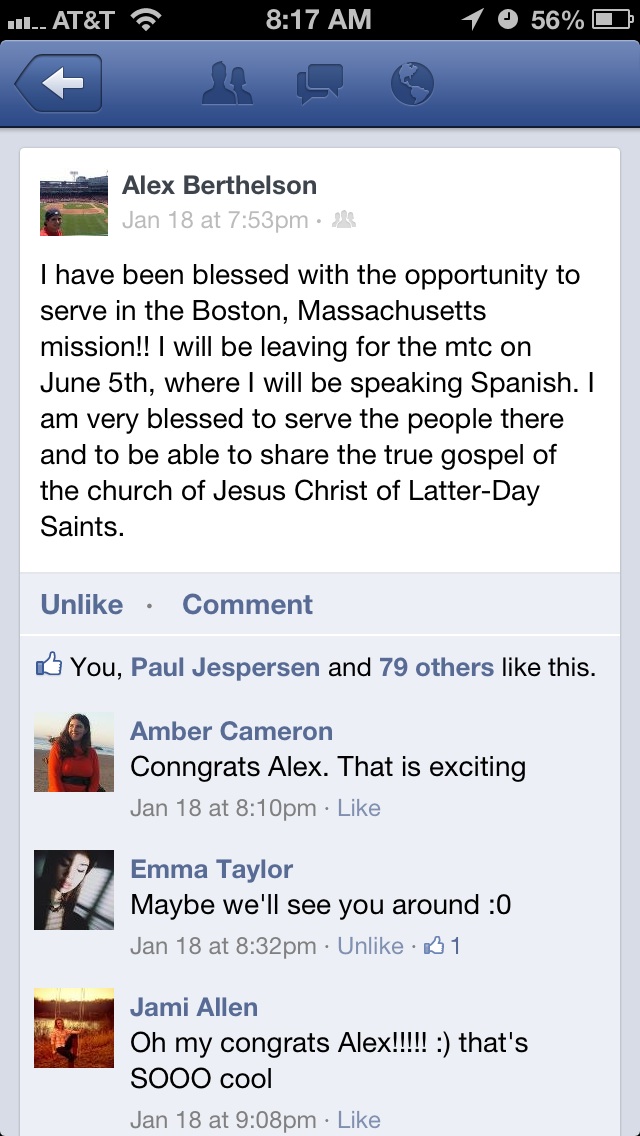Unlike Alex Berthelson's post

(x=82, y=604)
